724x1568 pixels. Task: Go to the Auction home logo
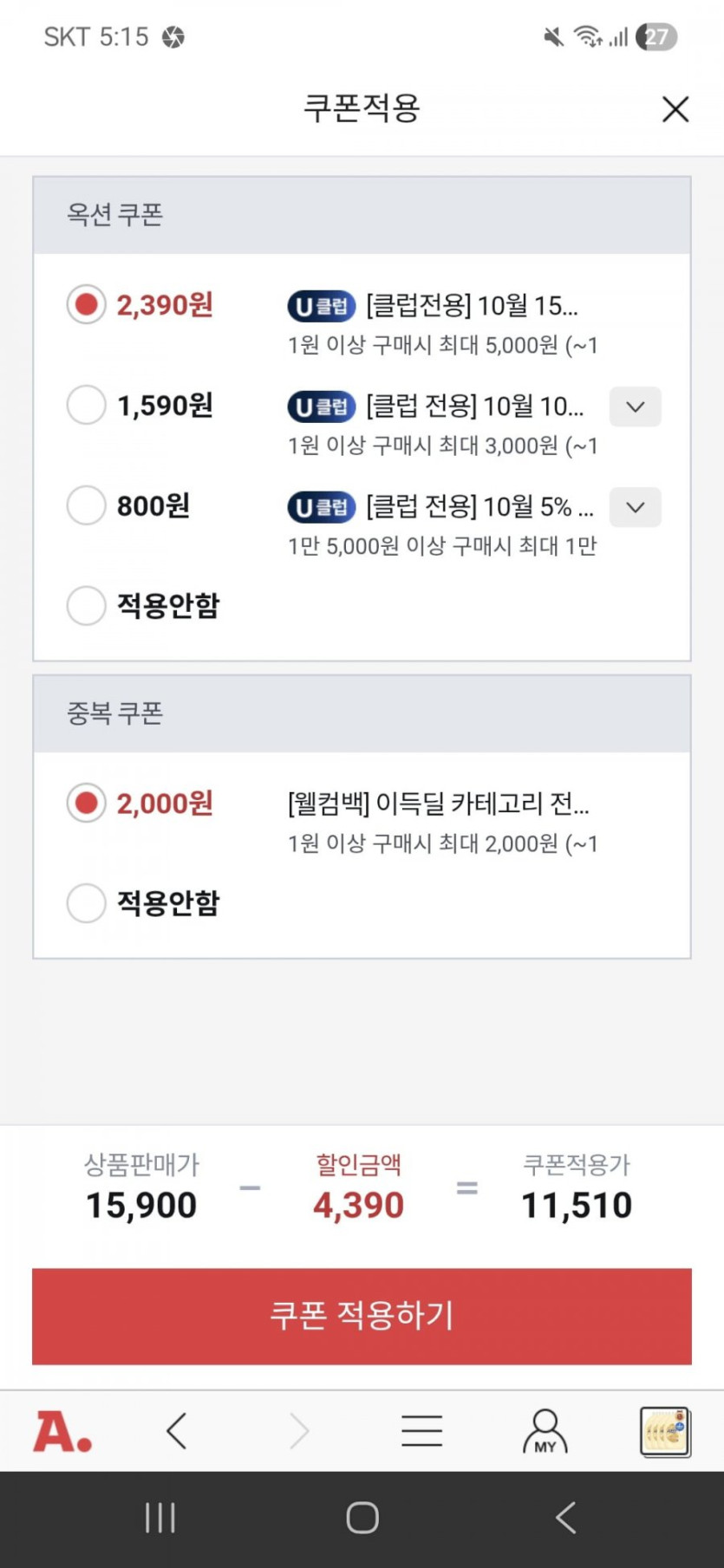click(x=62, y=1431)
